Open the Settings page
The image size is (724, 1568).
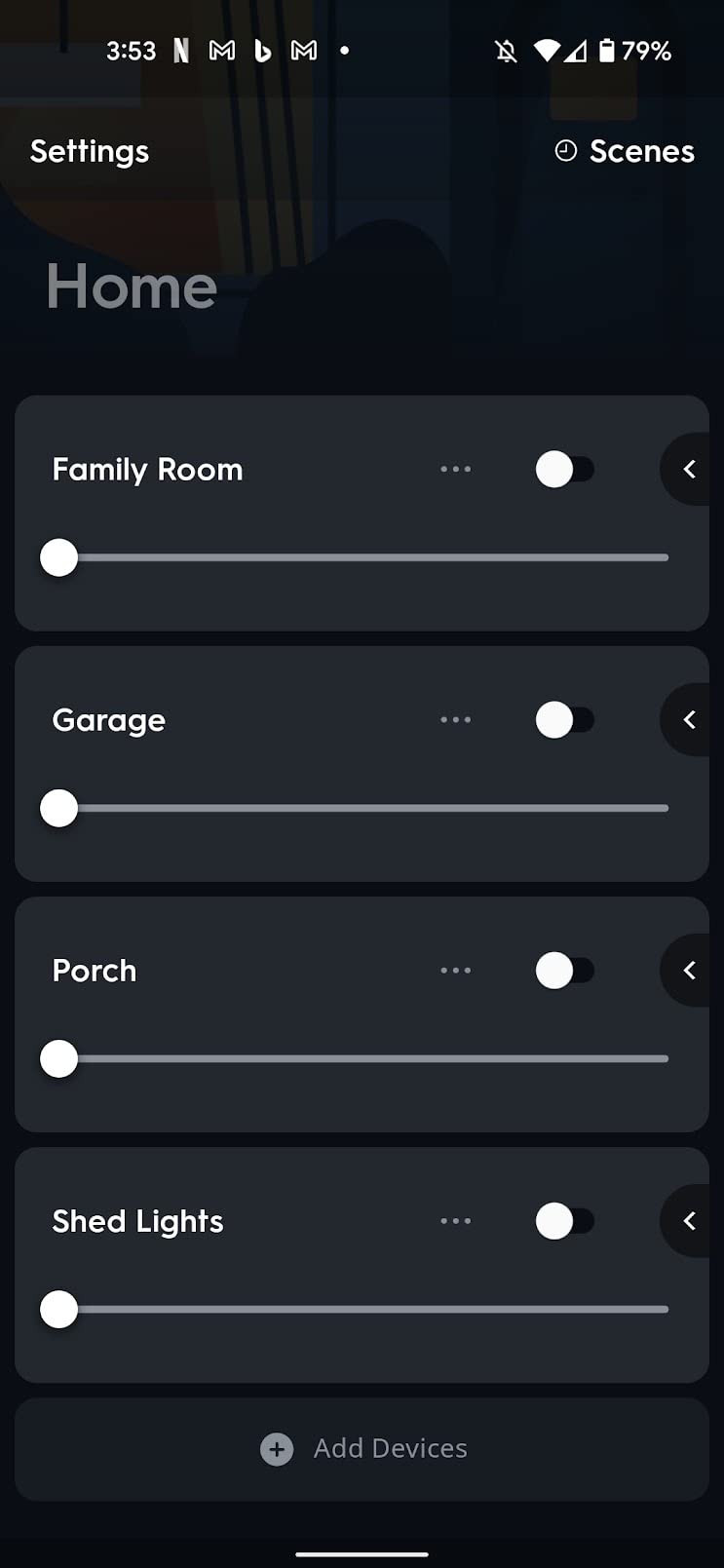point(90,151)
